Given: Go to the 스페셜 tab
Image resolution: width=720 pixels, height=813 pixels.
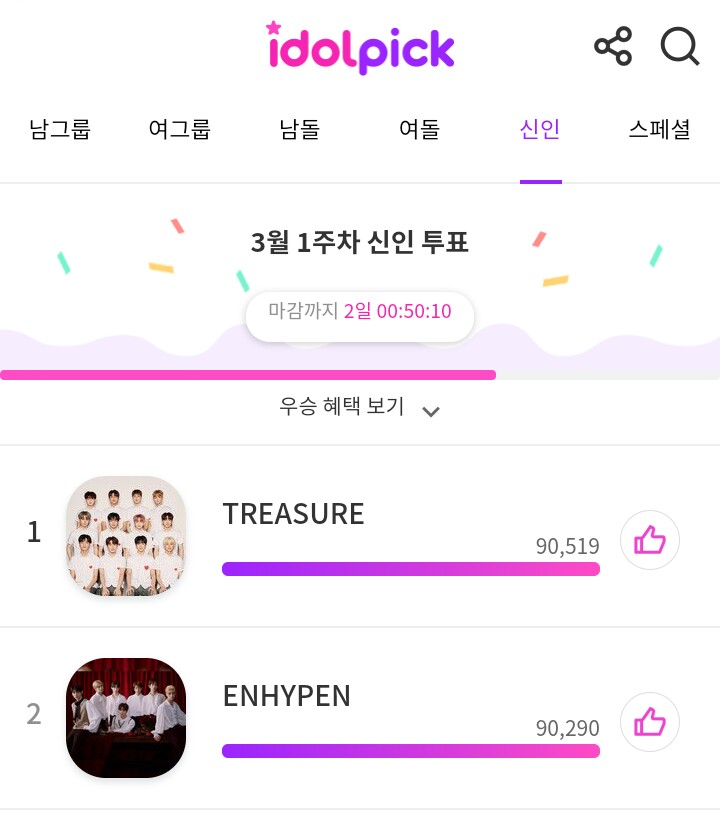Looking at the screenshot, I should coord(659,129).
